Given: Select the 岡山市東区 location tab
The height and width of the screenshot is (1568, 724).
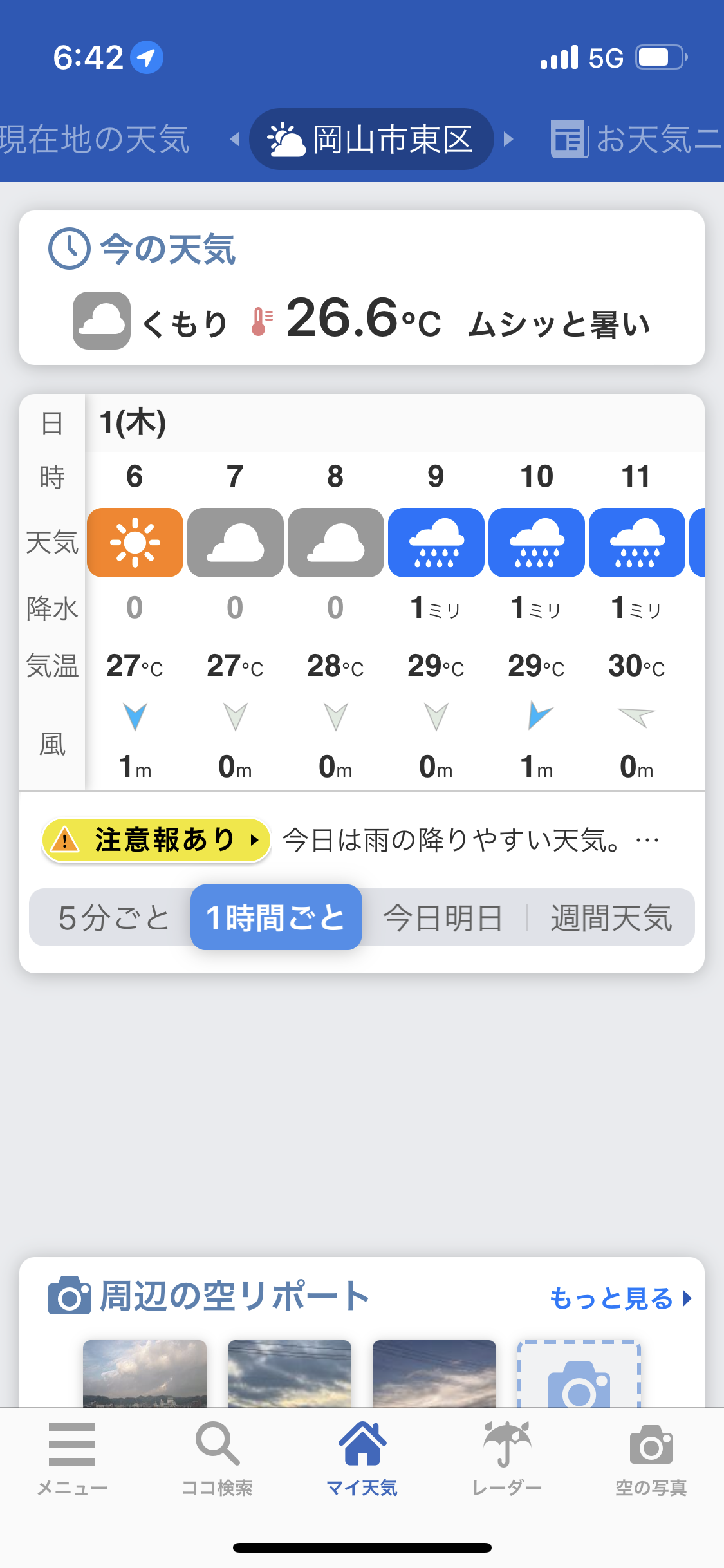Looking at the screenshot, I should click(371, 139).
